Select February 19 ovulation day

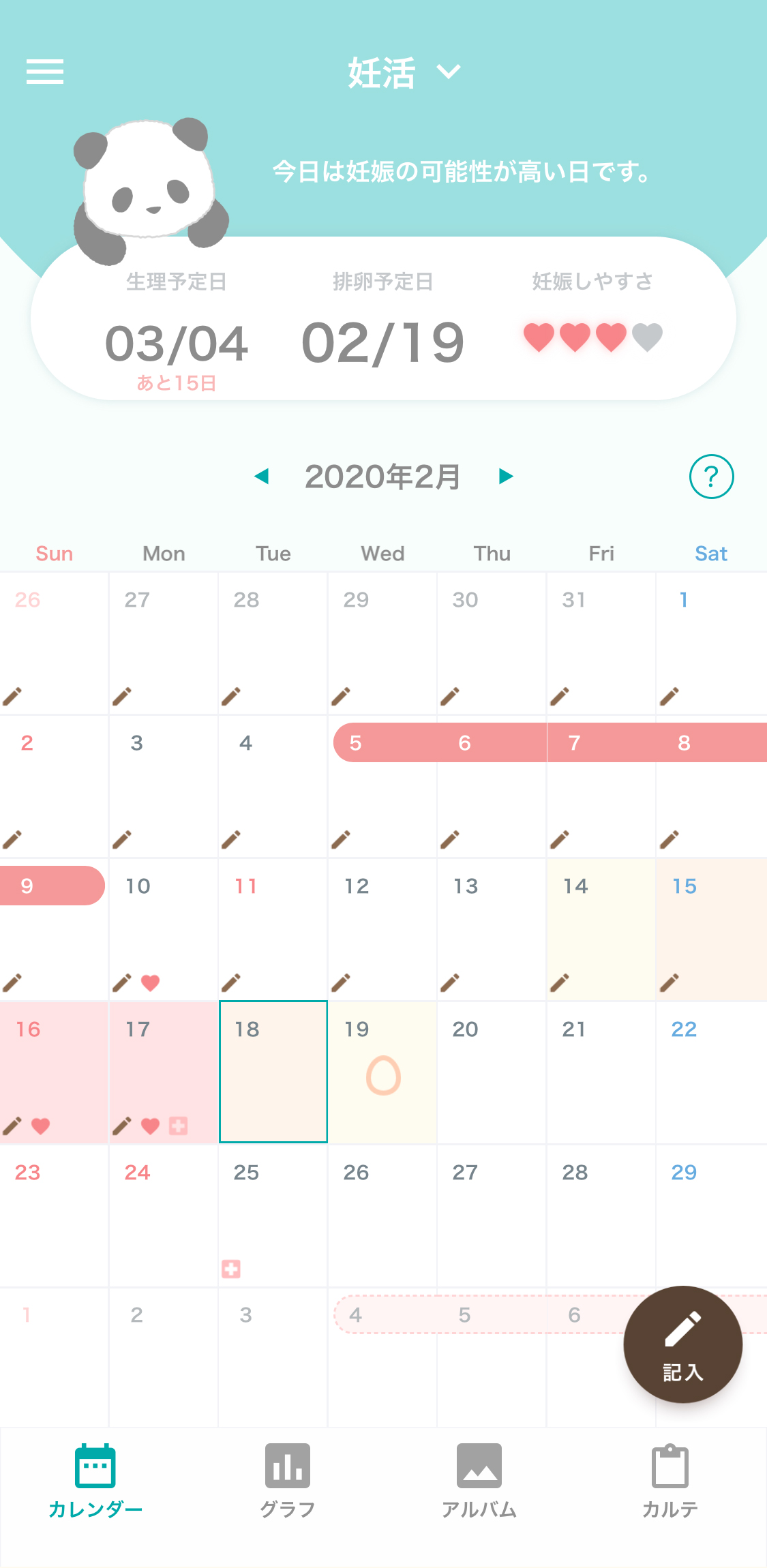pyautogui.click(x=382, y=1072)
